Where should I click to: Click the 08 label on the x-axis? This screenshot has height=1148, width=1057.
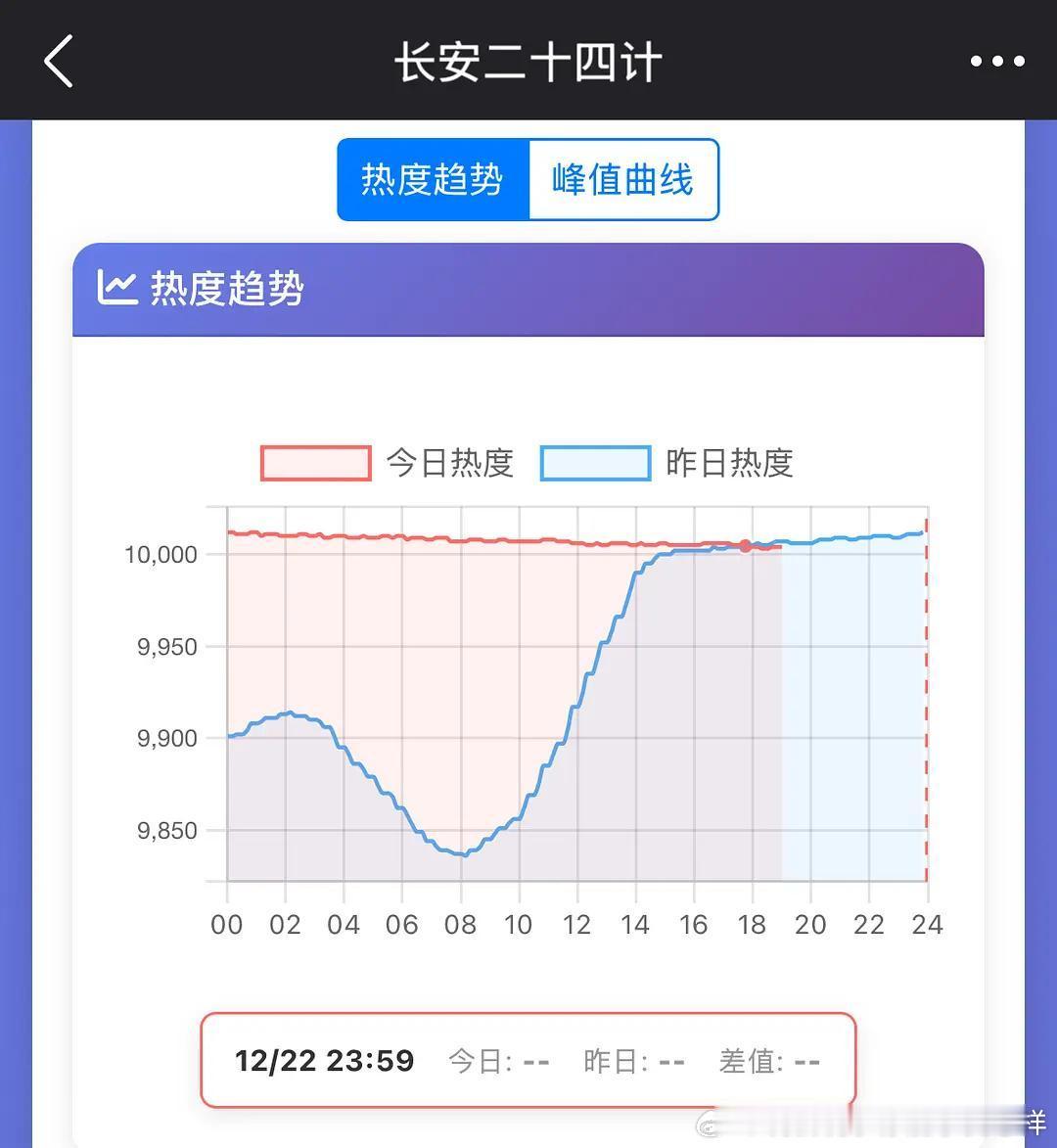[x=460, y=924]
